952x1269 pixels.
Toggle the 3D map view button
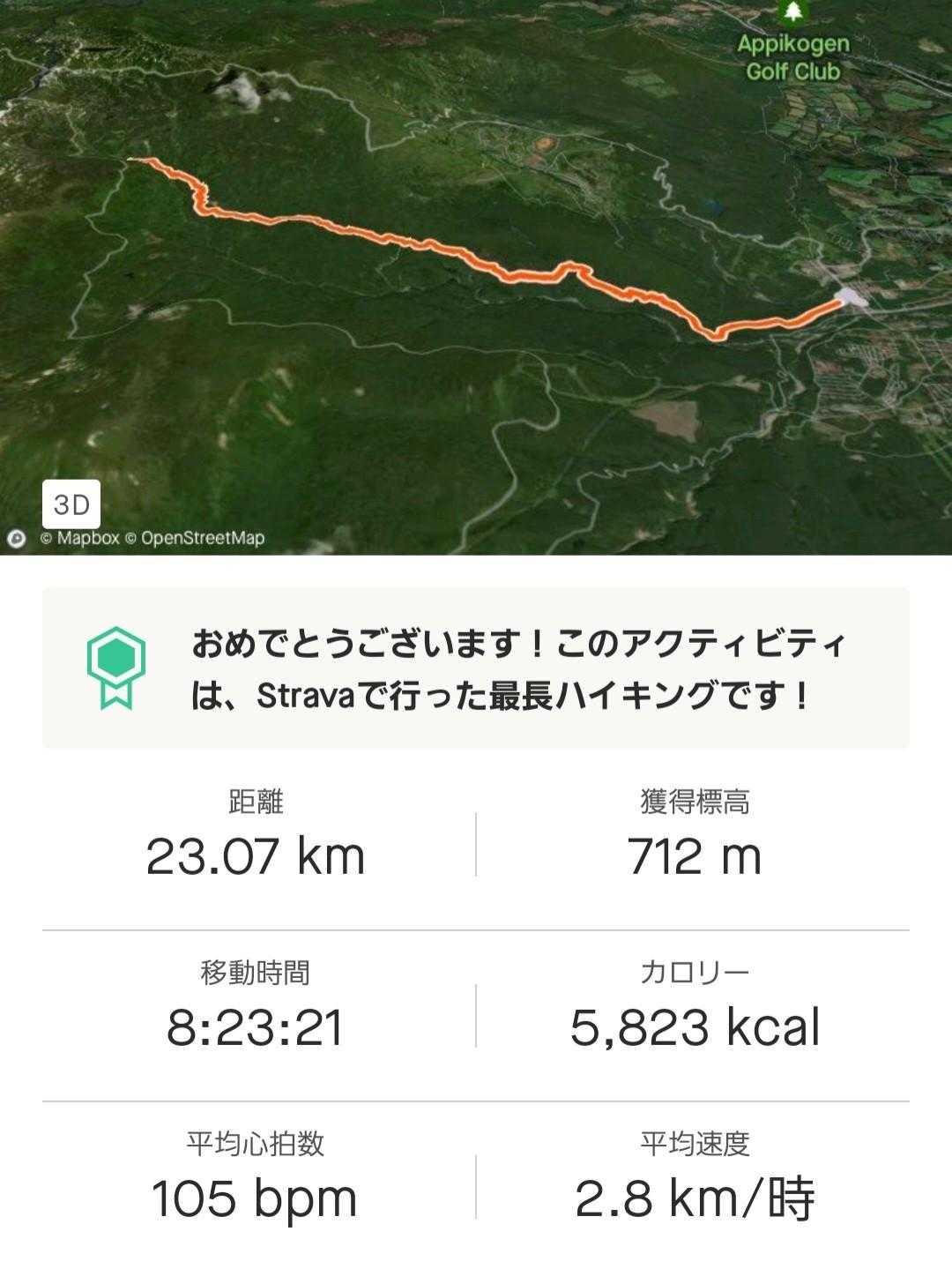pos(71,504)
